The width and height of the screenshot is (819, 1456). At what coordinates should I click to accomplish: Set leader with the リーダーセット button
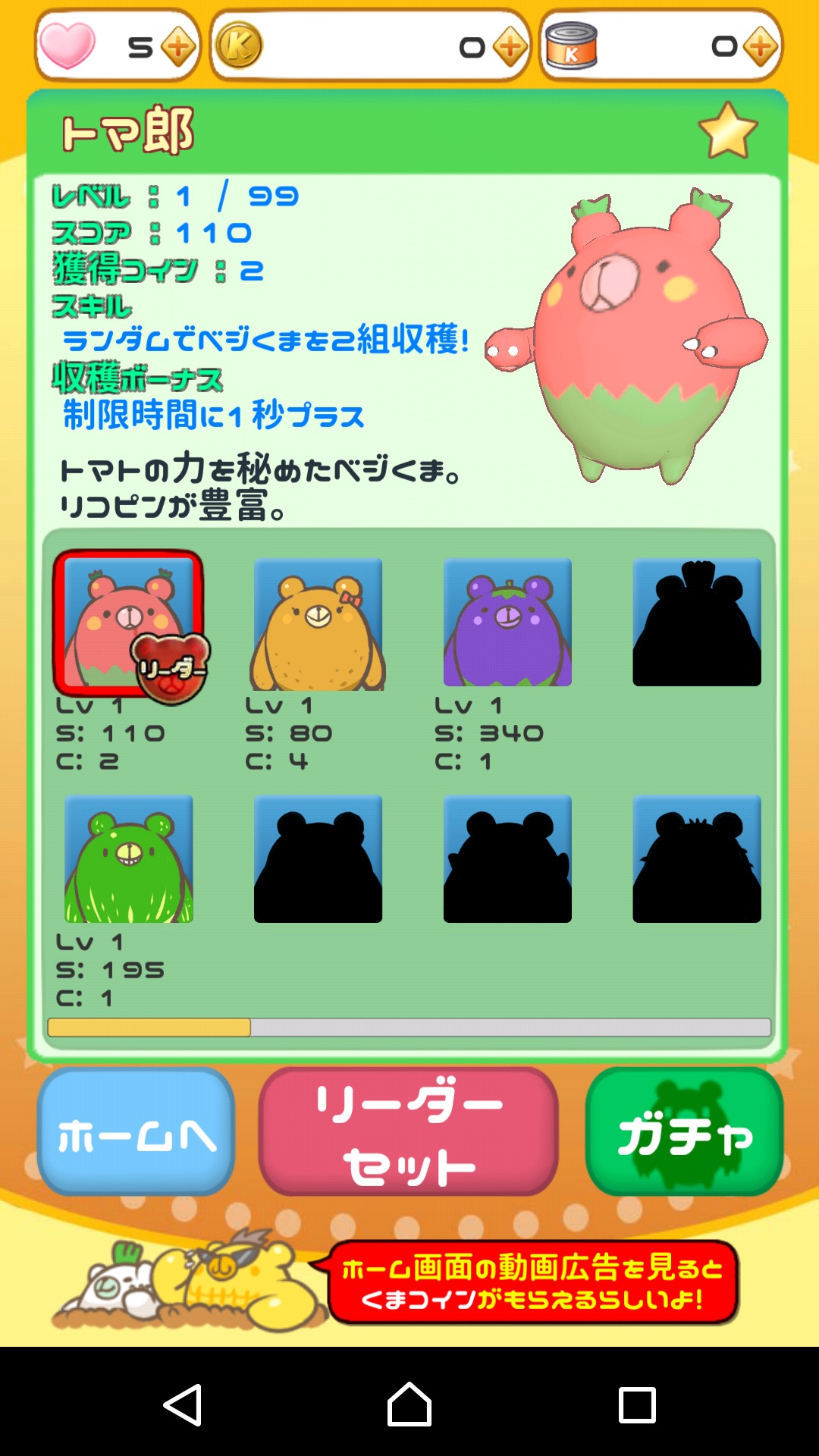409,1132
